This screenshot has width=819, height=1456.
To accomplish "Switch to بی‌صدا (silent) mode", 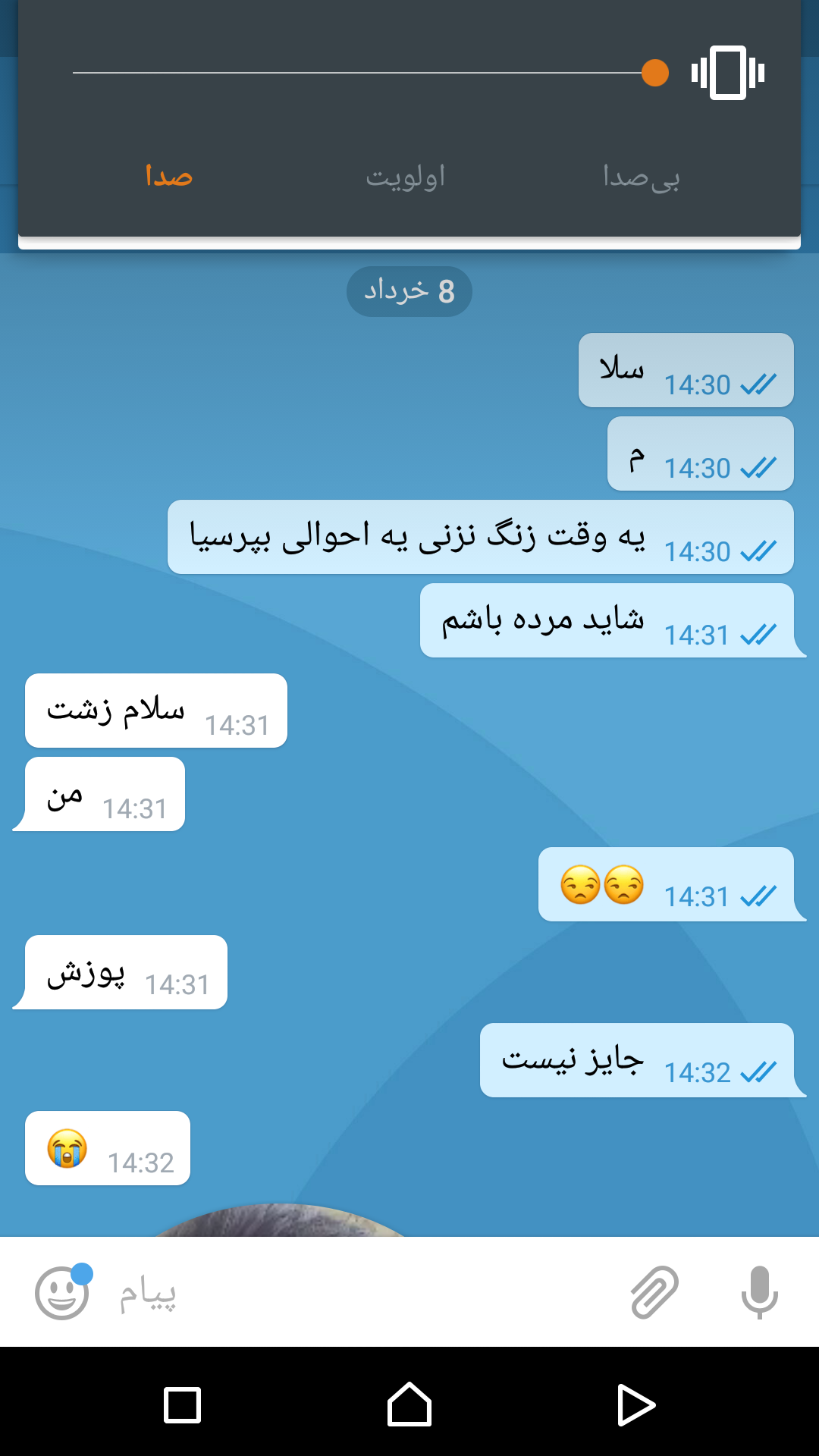I will 642,177.
